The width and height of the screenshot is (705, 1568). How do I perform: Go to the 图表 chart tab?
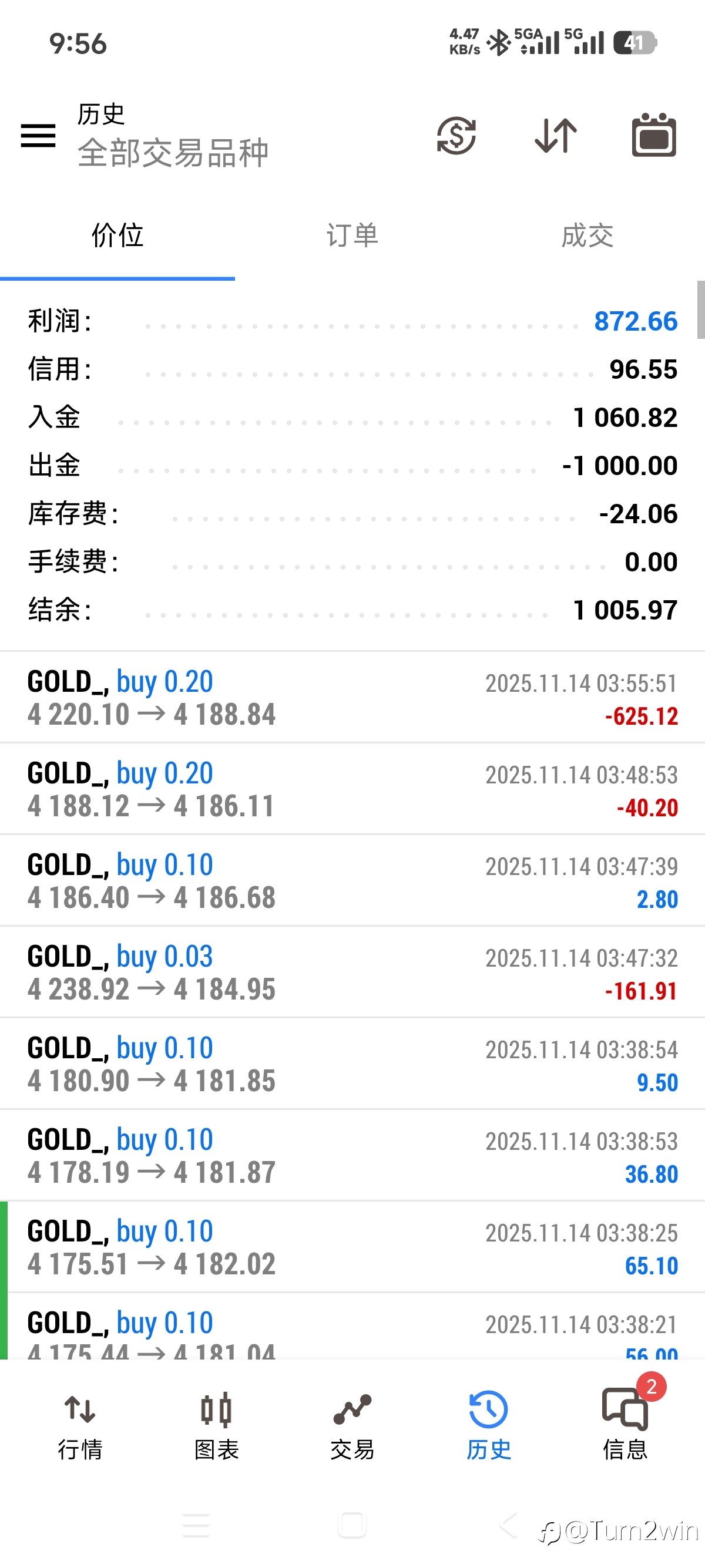click(x=216, y=1425)
